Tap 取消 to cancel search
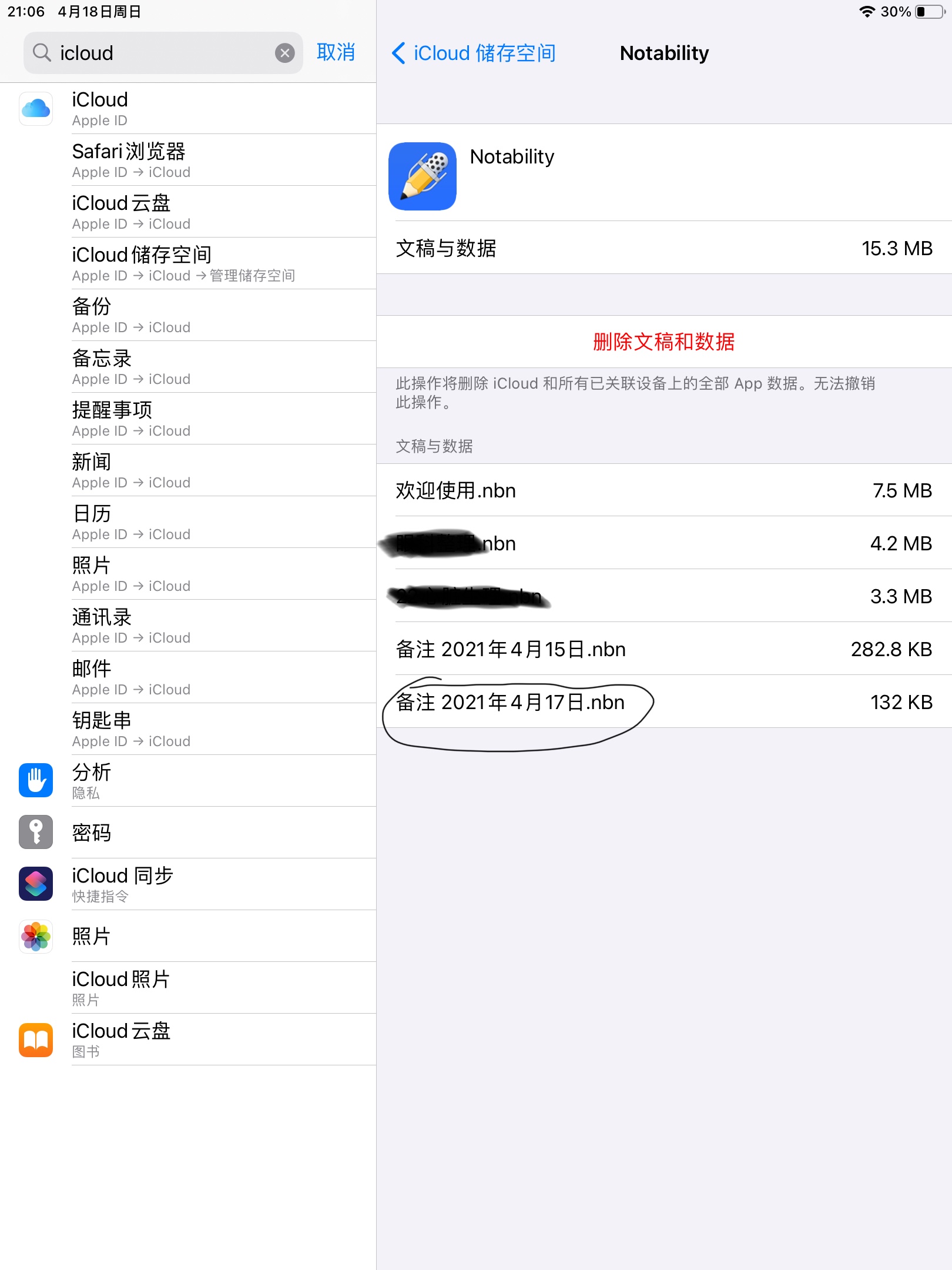The height and width of the screenshot is (1270, 952). click(x=336, y=52)
